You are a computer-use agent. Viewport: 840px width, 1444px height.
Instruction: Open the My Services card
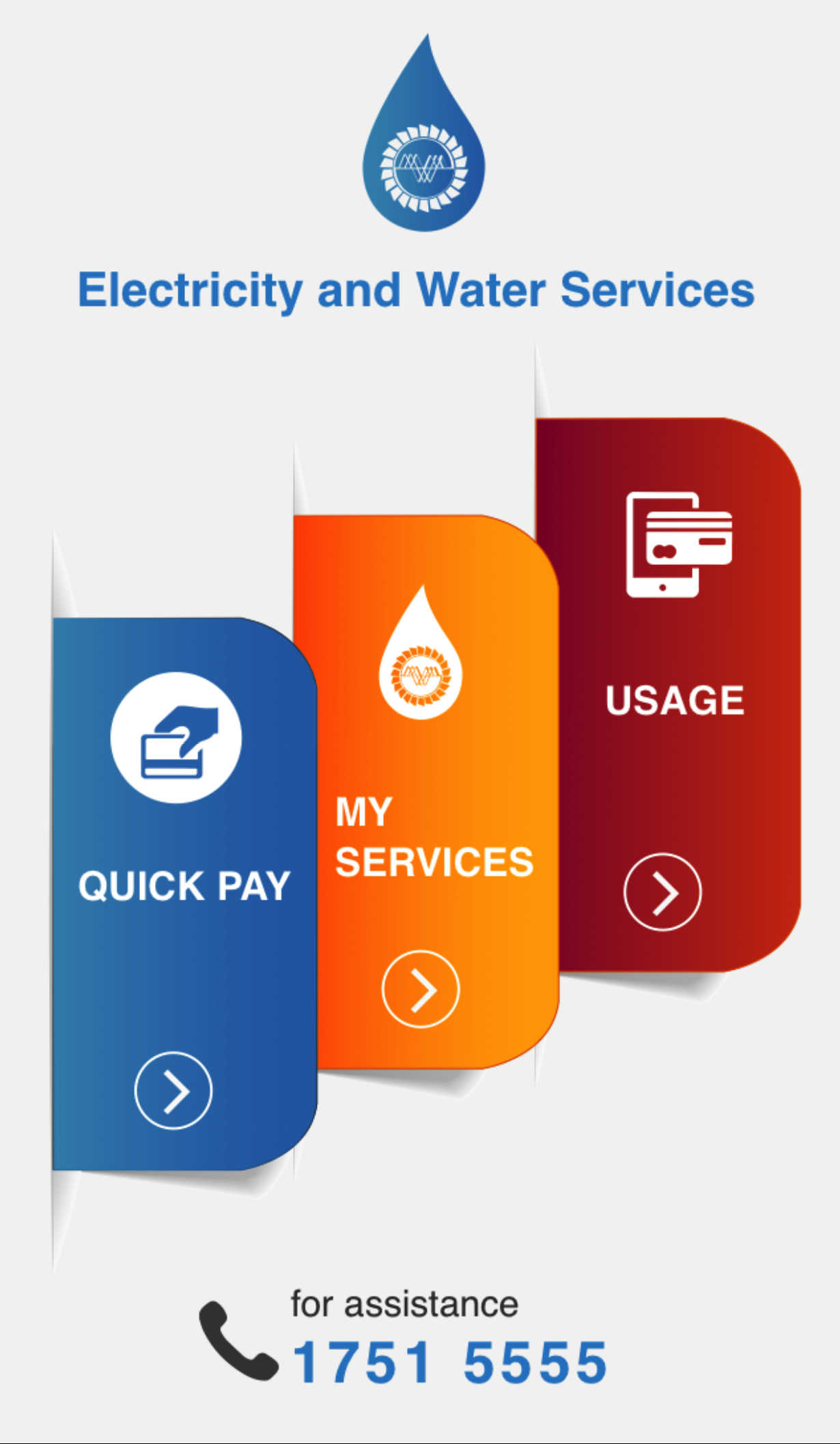pyautogui.click(x=426, y=792)
